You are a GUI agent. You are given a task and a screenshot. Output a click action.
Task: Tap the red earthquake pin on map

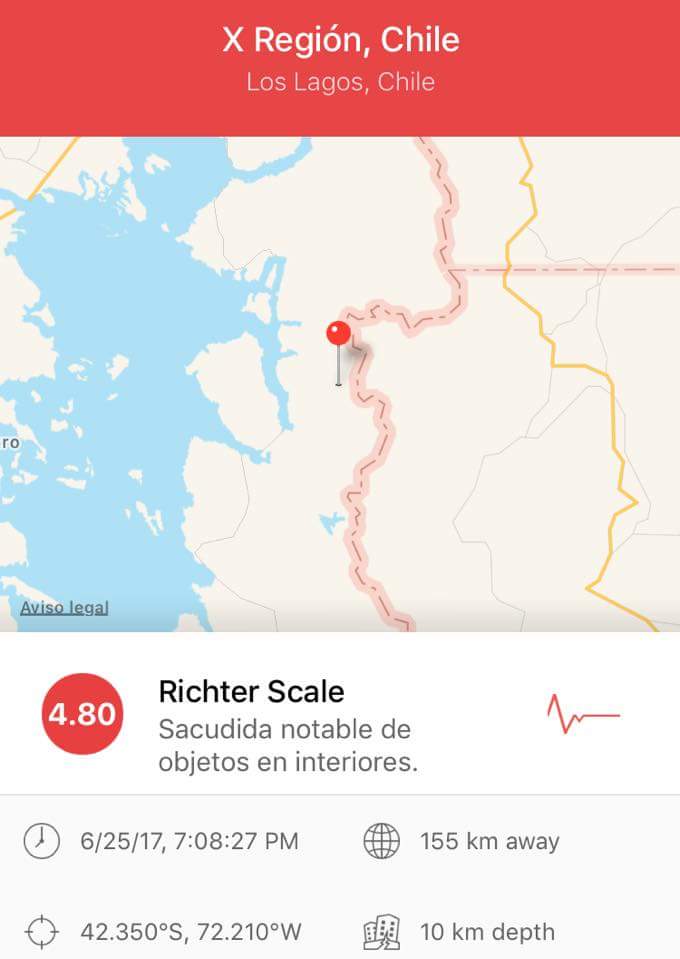[x=339, y=334]
